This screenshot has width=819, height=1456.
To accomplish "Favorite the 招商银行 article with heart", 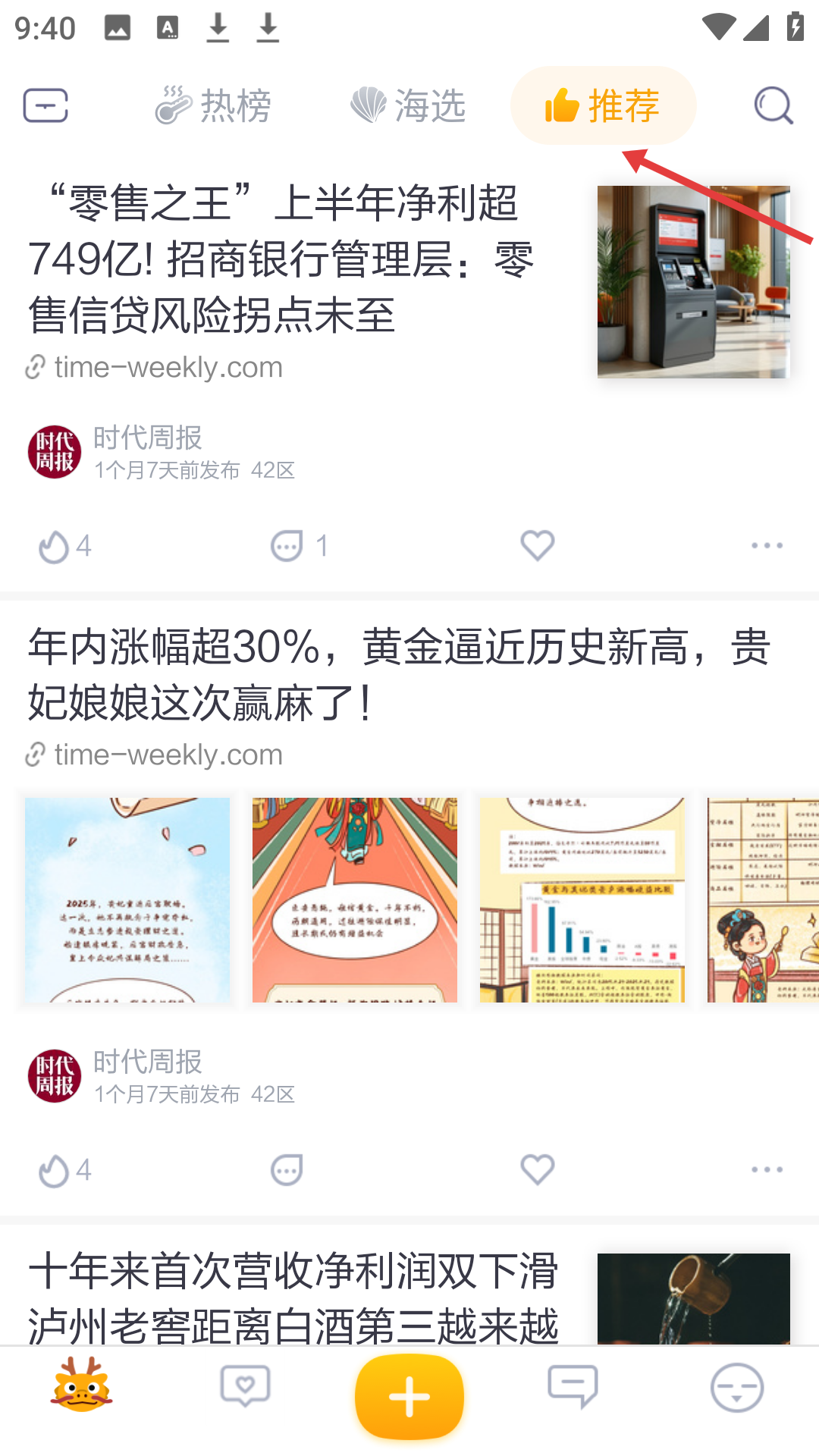I will pyautogui.click(x=537, y=546).
